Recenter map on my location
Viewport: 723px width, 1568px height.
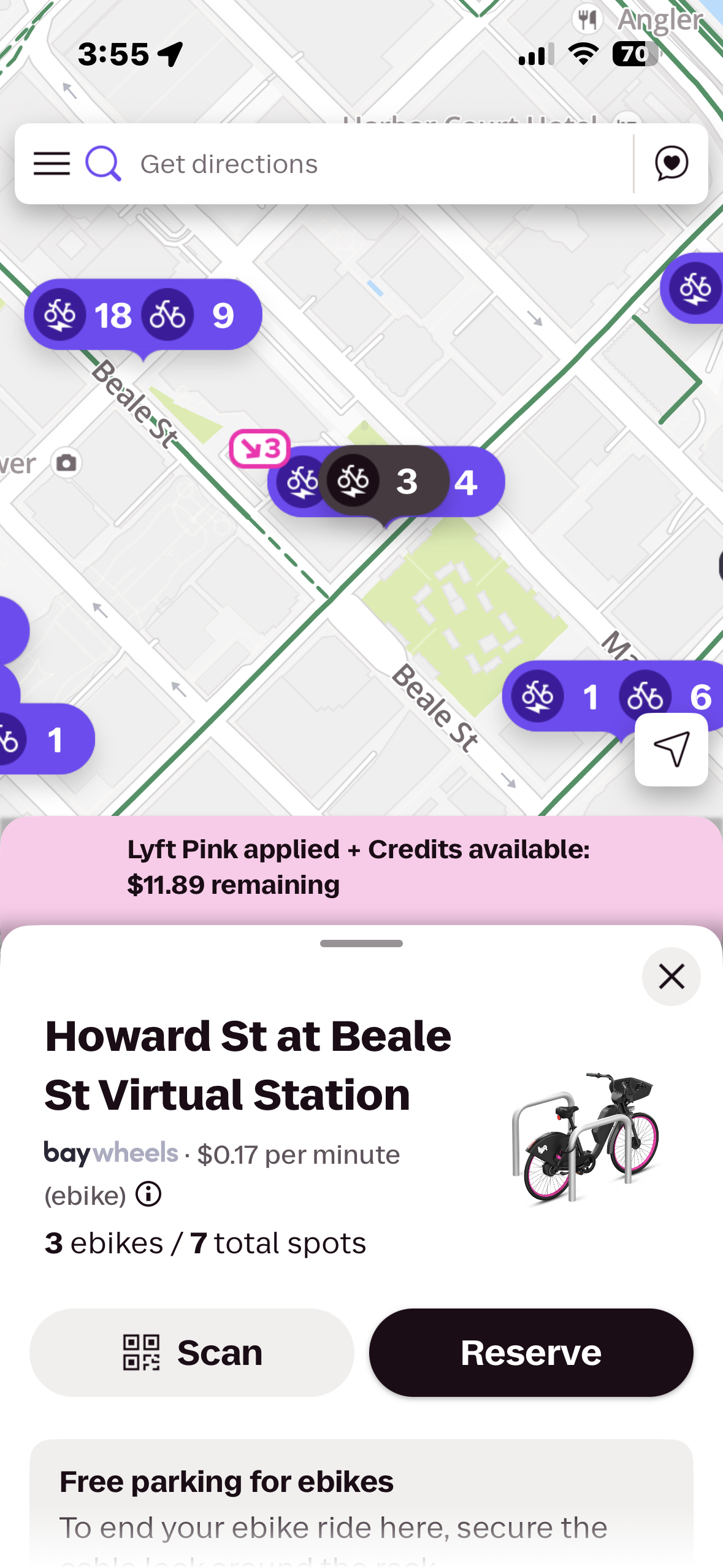[x=671, y=749]
